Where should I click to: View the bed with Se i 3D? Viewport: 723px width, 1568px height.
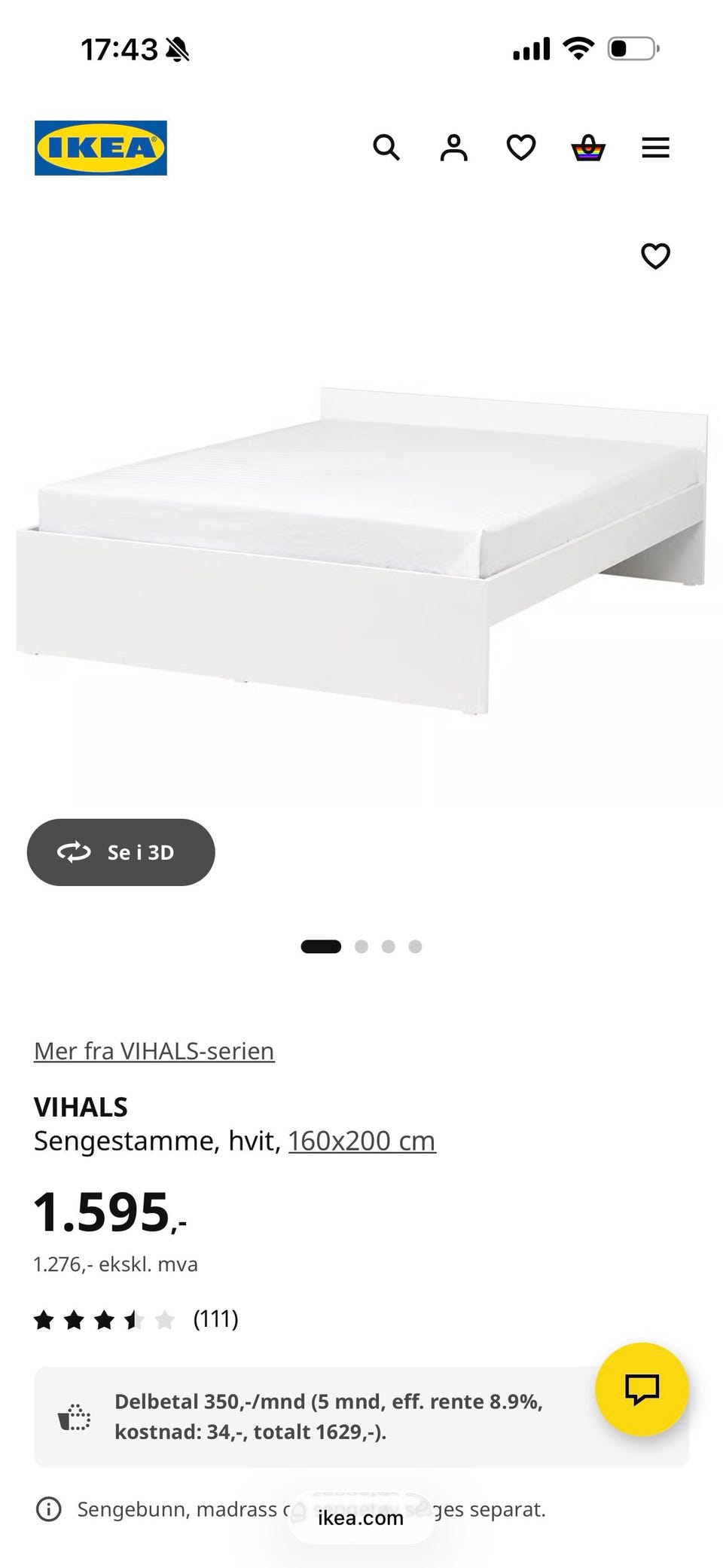pos(121,852)
